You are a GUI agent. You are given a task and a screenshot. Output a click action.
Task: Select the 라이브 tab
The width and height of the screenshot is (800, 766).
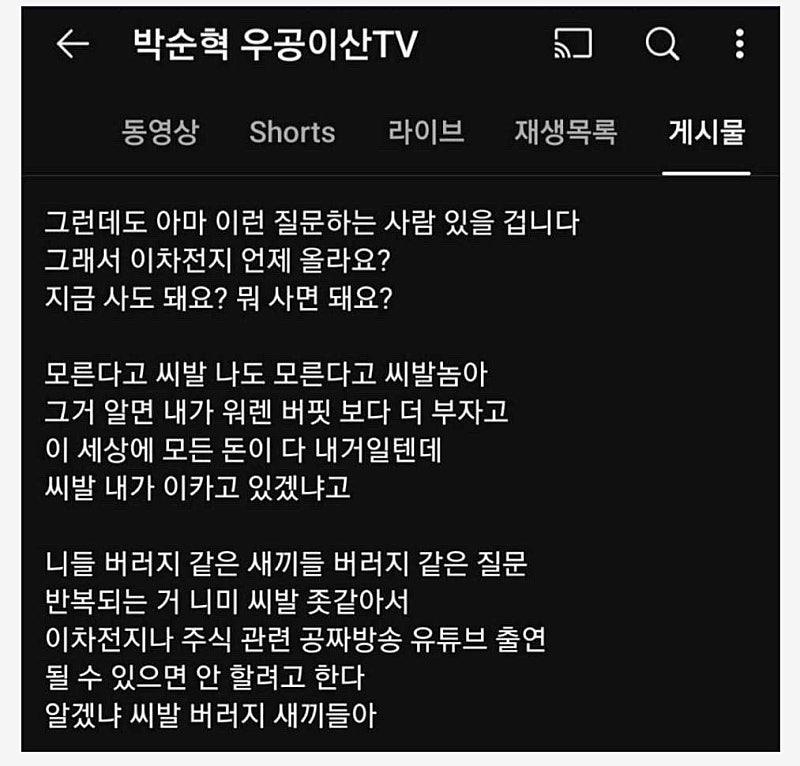click(x=426, y=132)
